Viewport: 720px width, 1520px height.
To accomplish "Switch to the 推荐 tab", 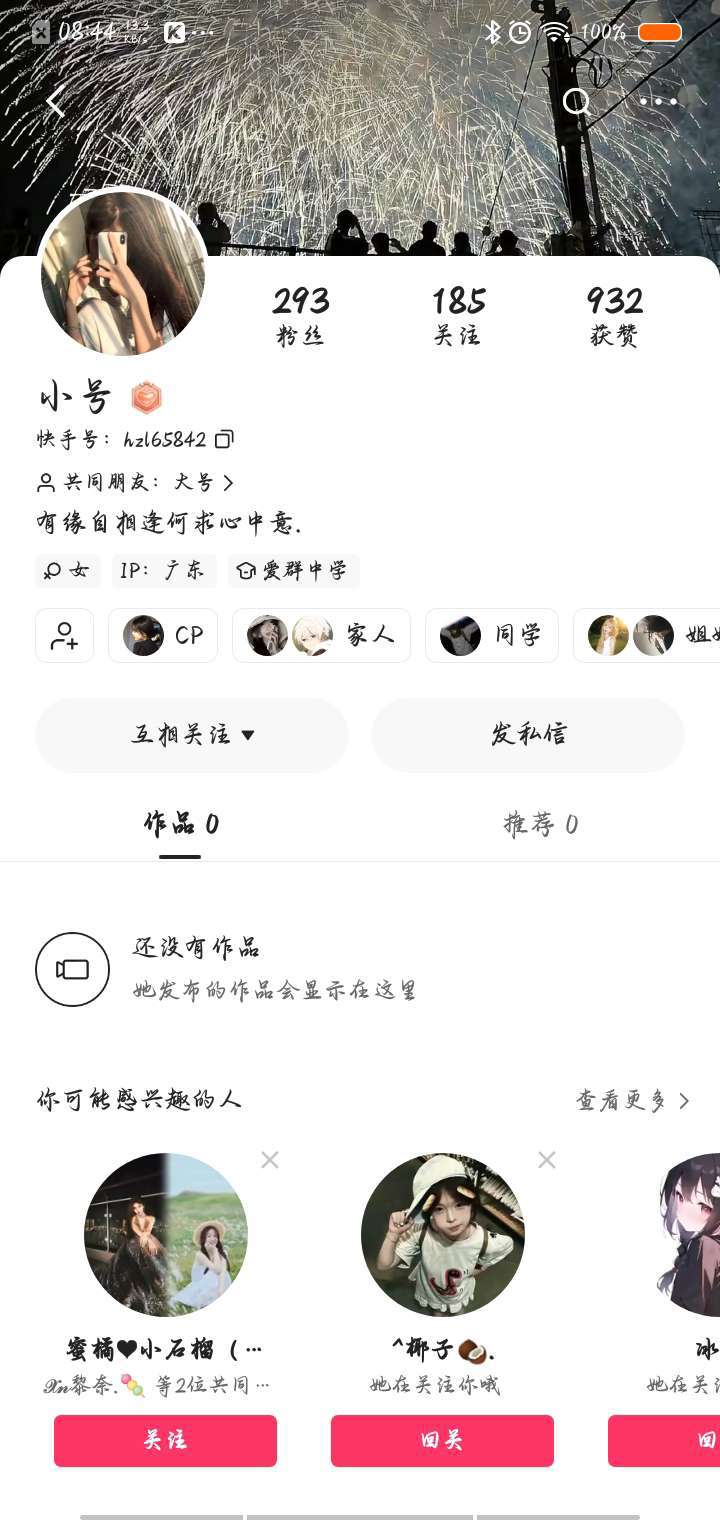I will pyautogui.click(x=540, y=825).
